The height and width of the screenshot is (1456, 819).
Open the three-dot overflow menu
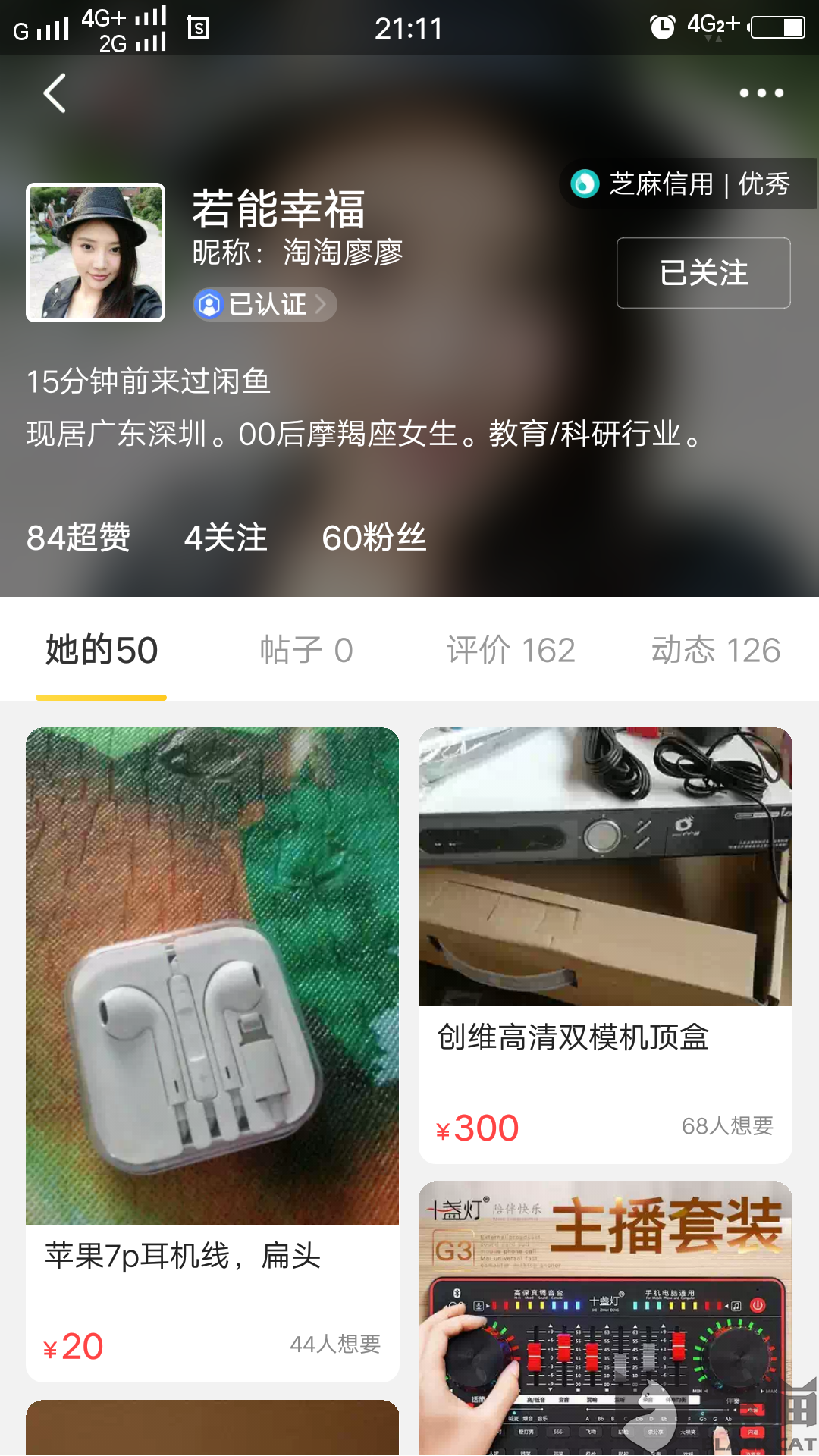click(x=761, y=93)
